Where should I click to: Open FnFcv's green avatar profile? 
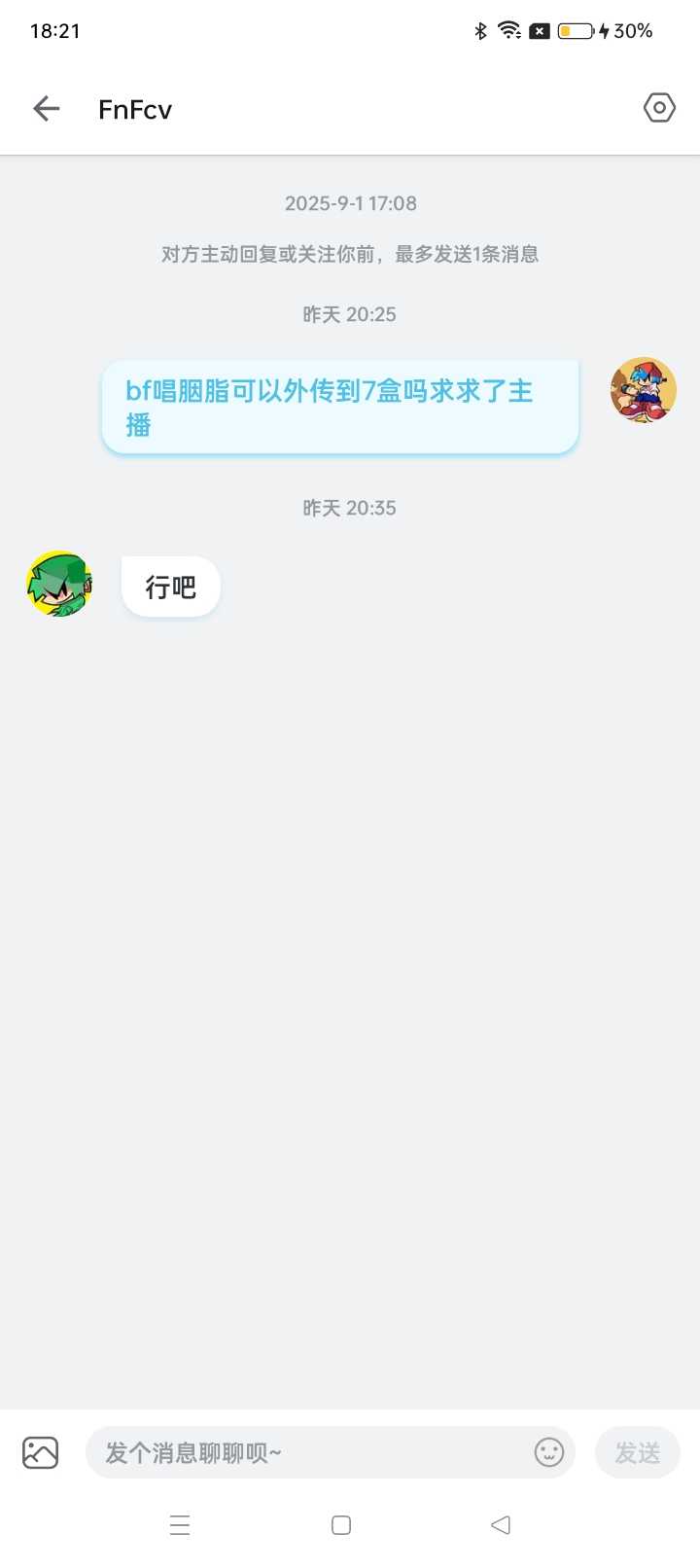[59, 584]
